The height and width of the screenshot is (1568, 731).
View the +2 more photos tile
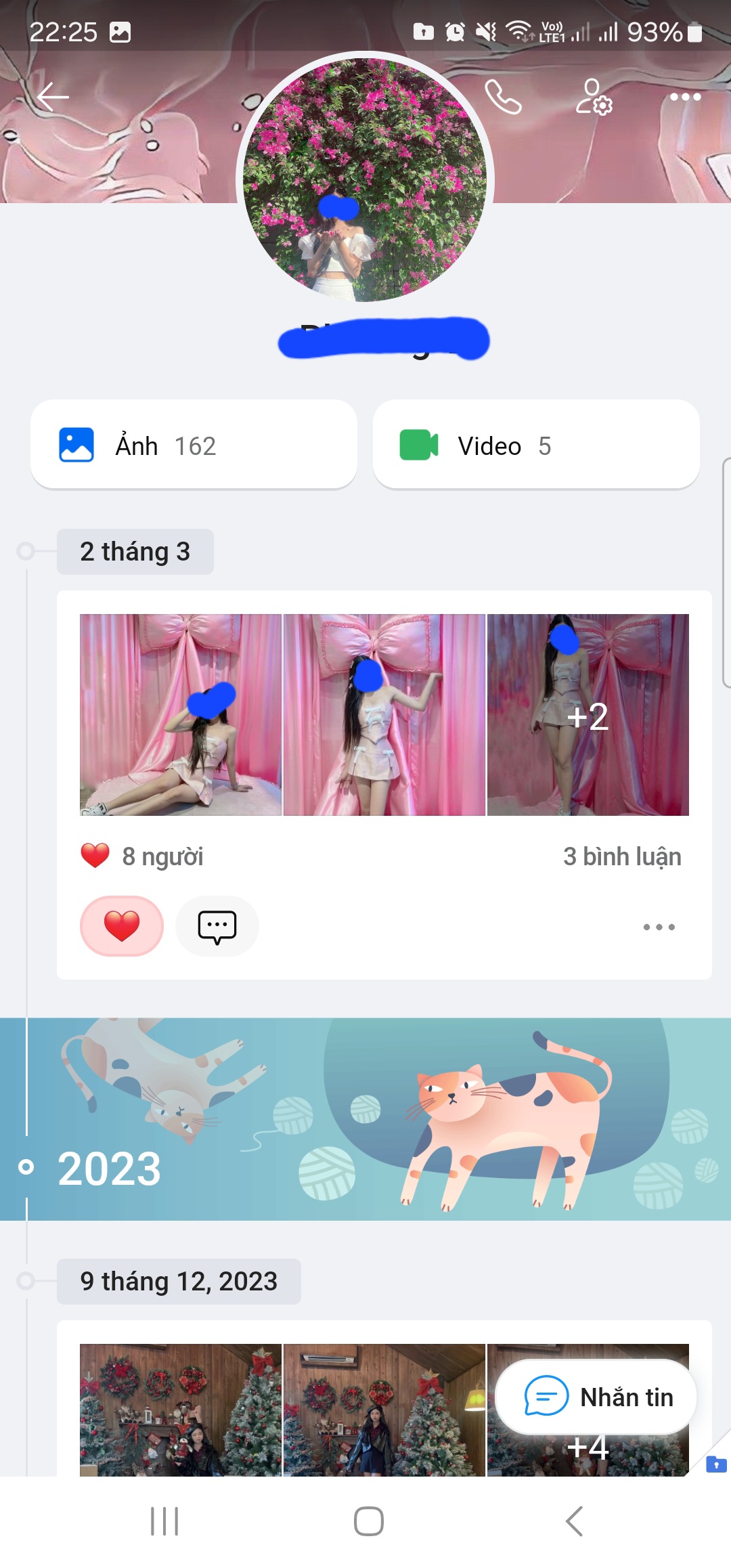pos(588,714)
